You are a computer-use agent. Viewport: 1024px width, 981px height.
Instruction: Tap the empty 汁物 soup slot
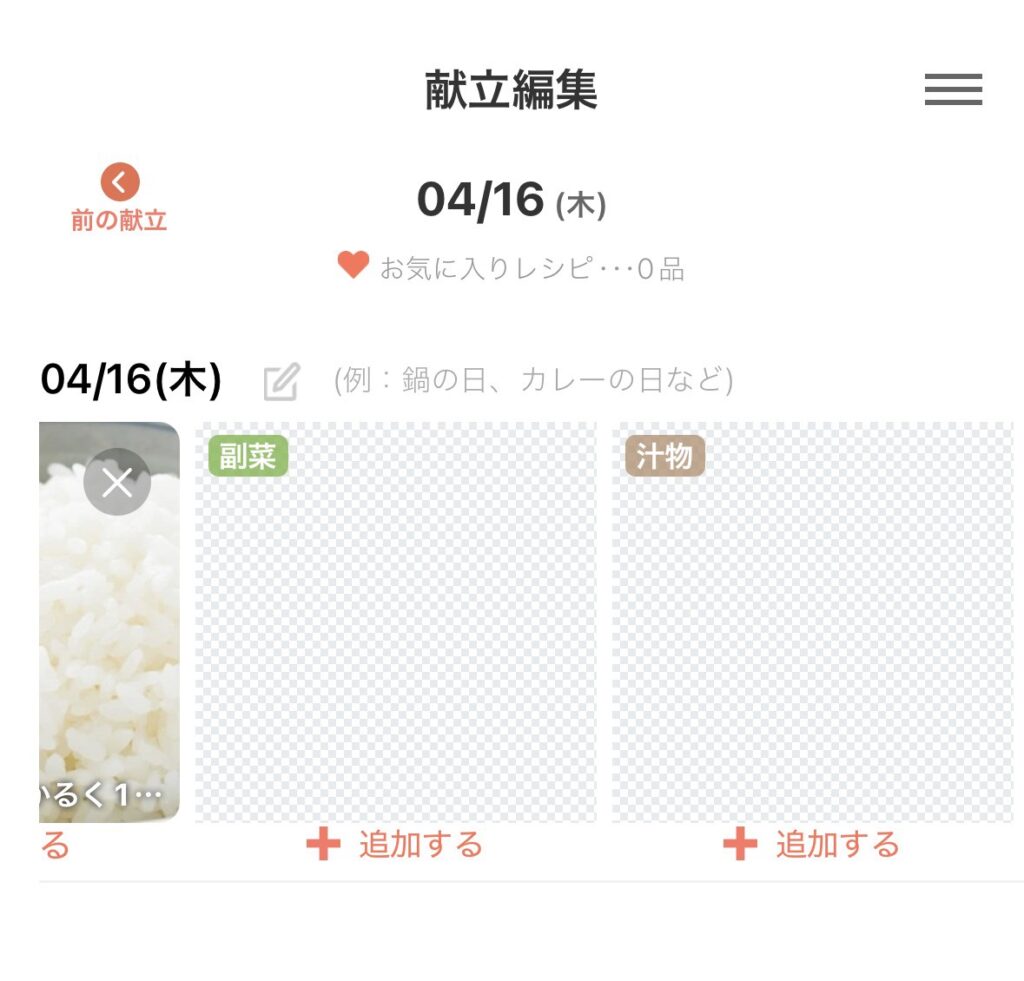pos(812,630)
